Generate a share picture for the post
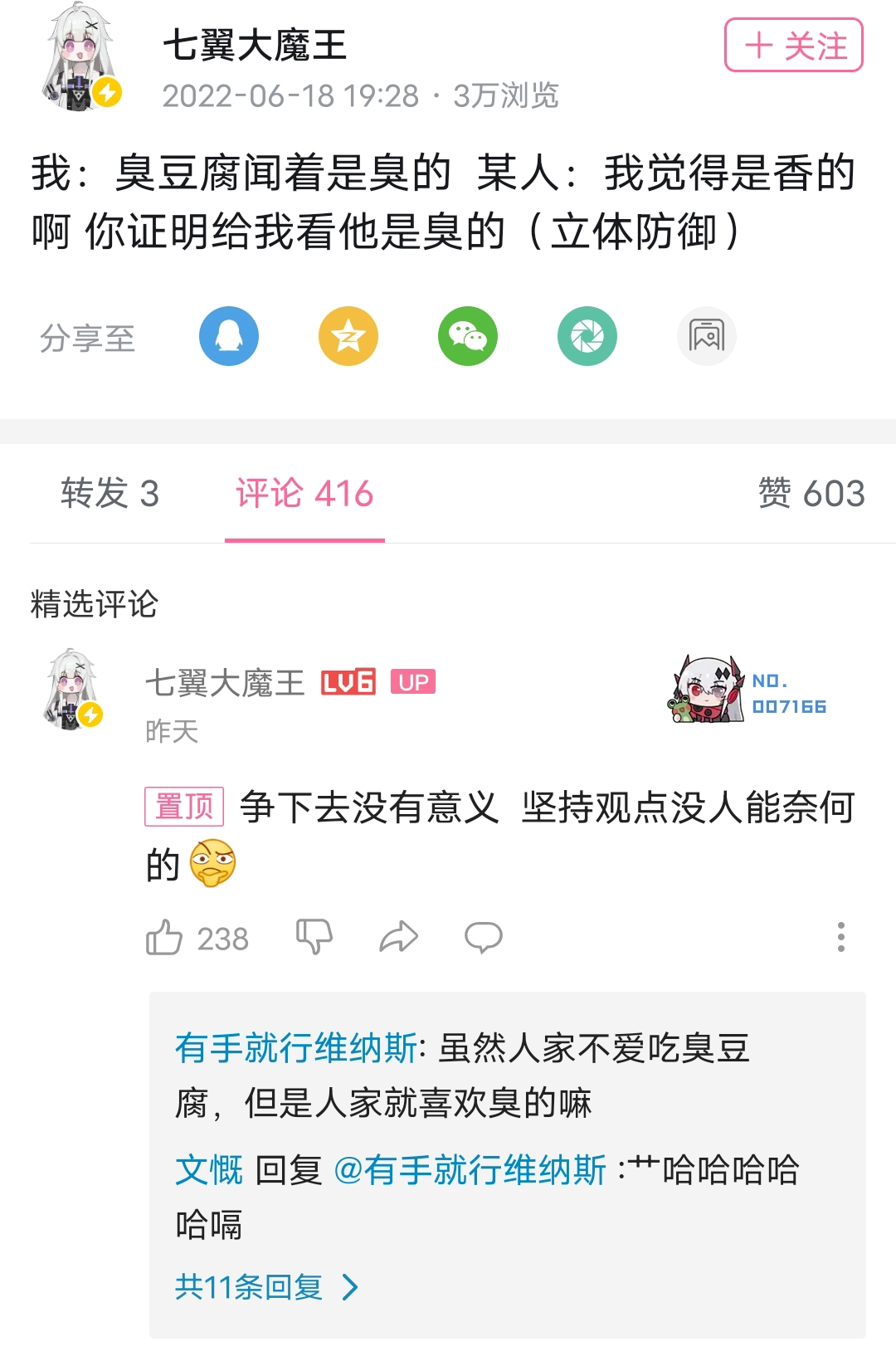 [706, 336]
